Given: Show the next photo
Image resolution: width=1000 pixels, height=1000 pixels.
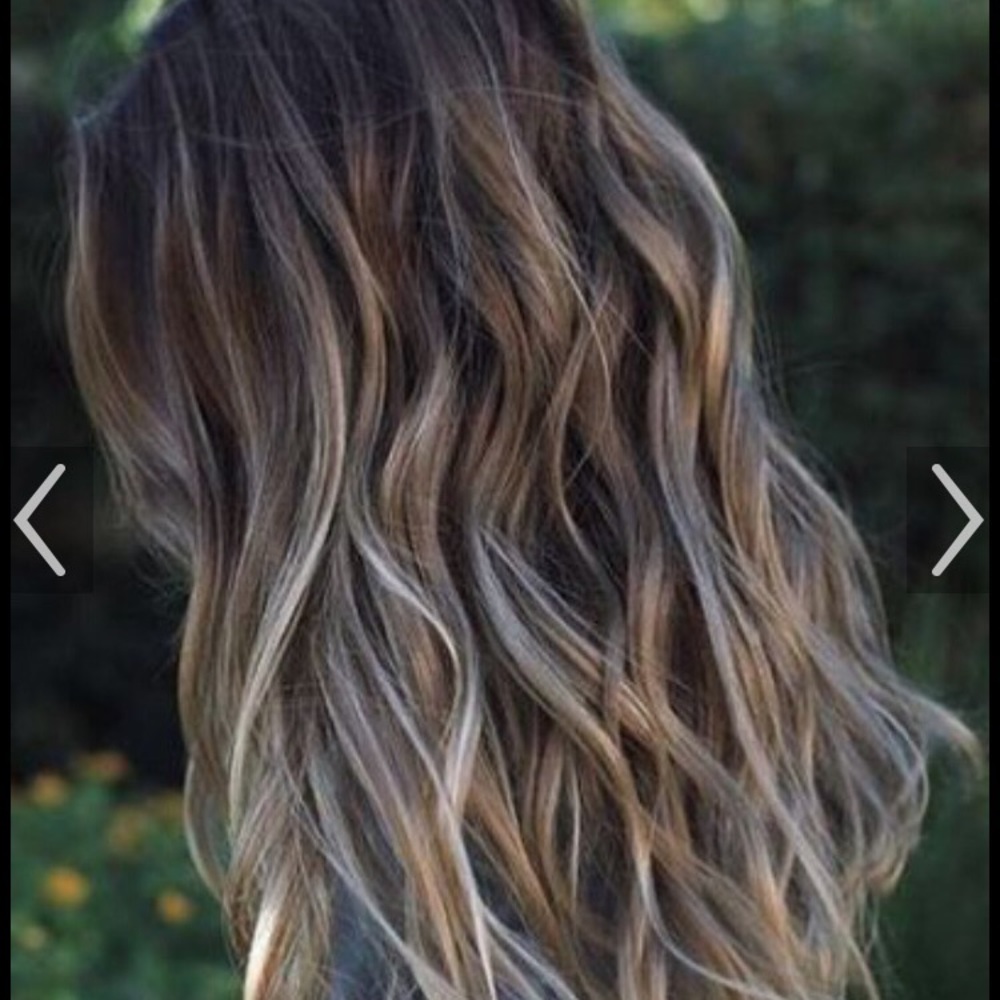Looking at the screenshot, I should [x=956, y=520].
